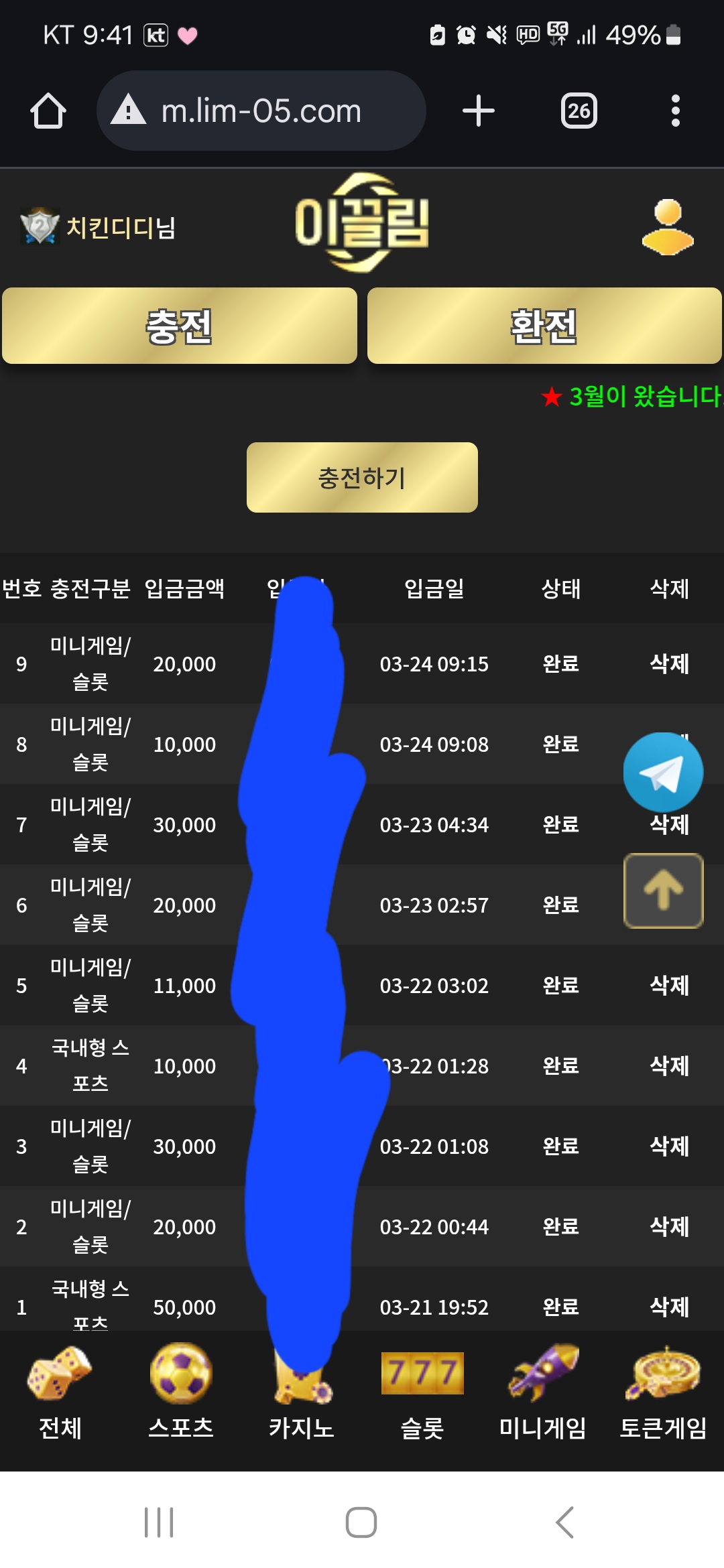This screenshot has width=724, height=1568.
Task: Delete the row 5 entry dated 03-22 03:02
Action: click(x=669, y=986)
